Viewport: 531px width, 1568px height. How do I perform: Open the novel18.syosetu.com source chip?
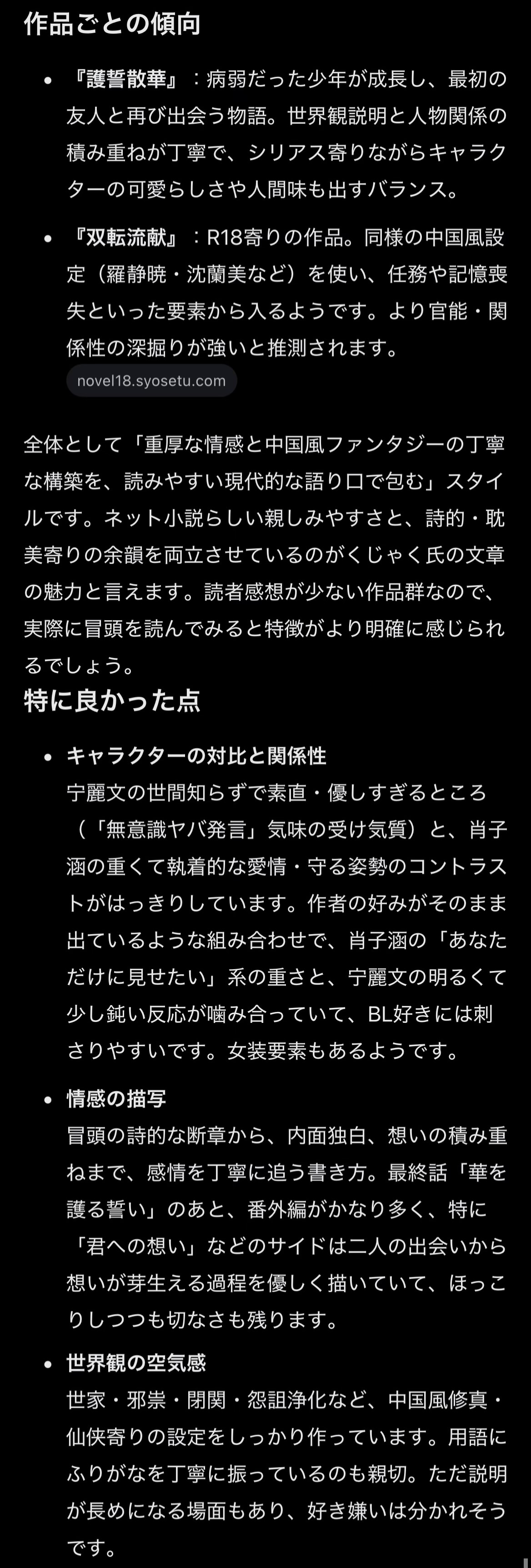coord(151,381)
